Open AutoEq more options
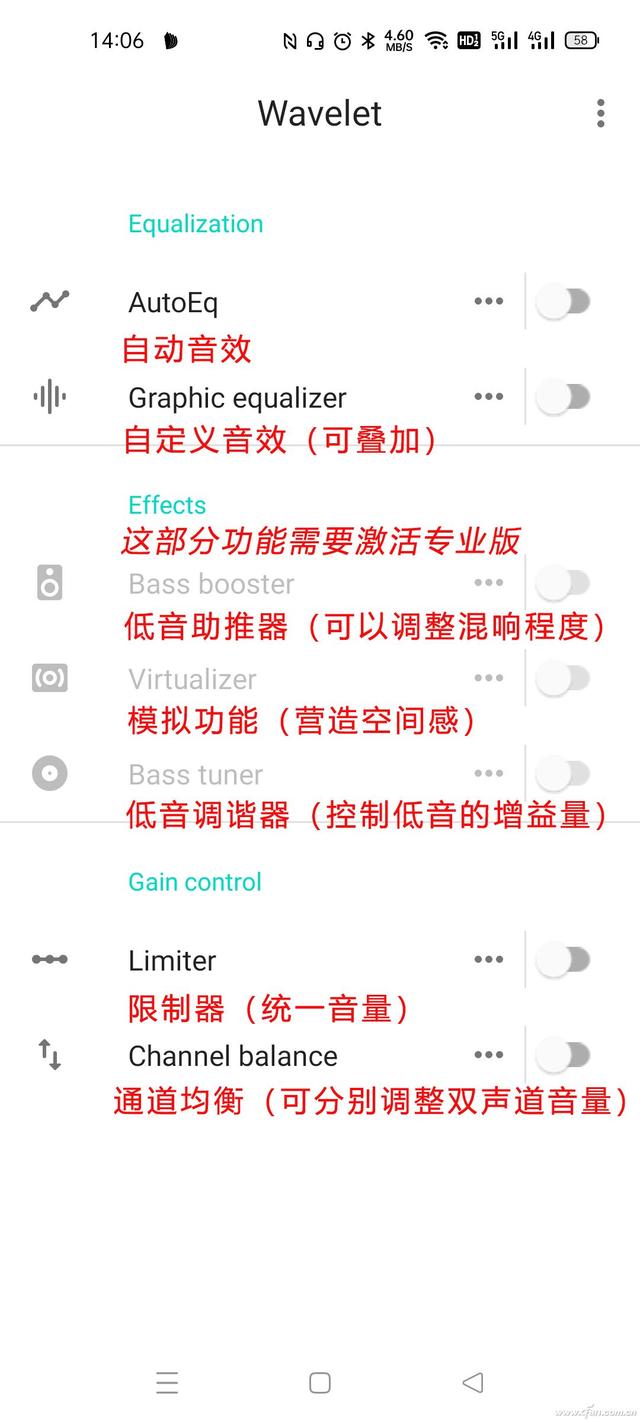 click(x=488, y=301)
